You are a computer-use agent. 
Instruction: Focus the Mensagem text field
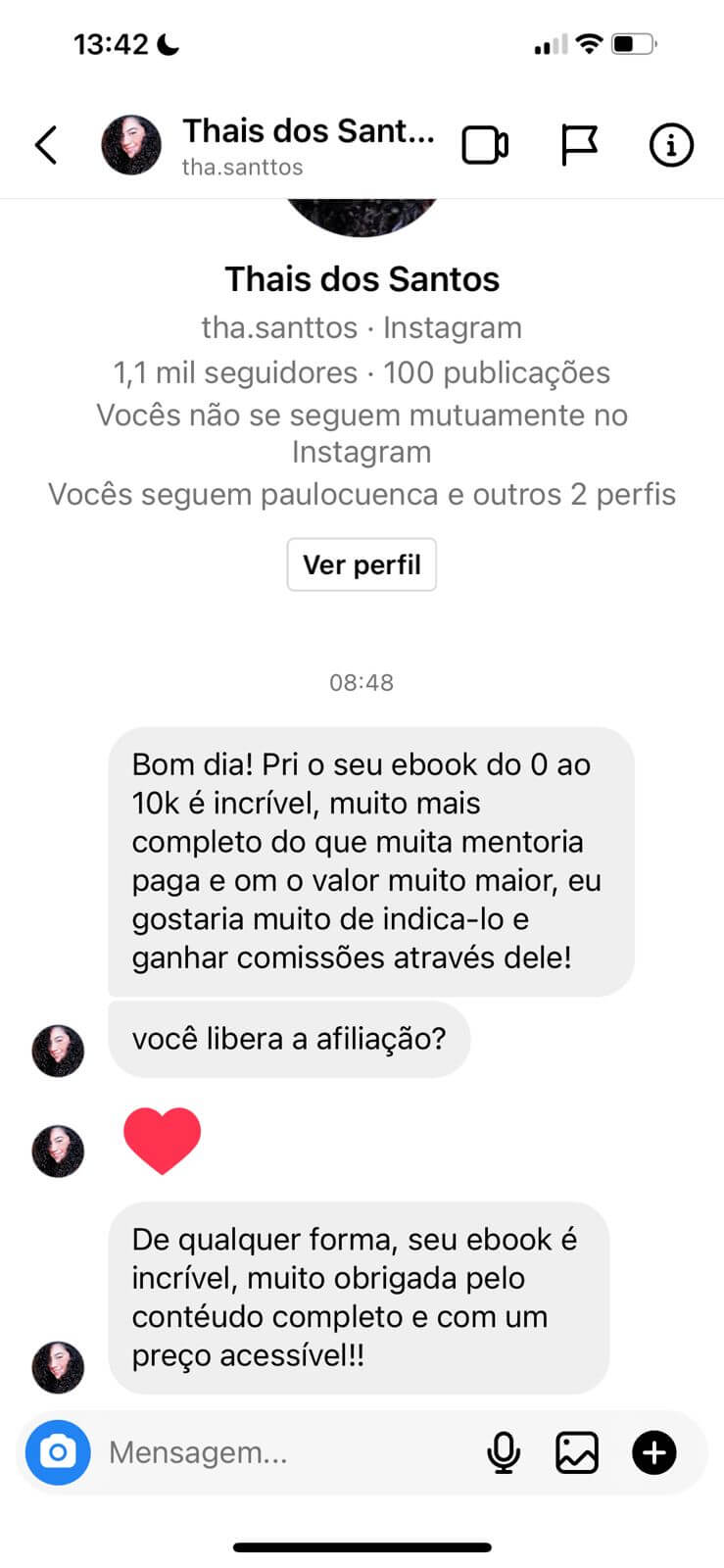point(284,1452)
